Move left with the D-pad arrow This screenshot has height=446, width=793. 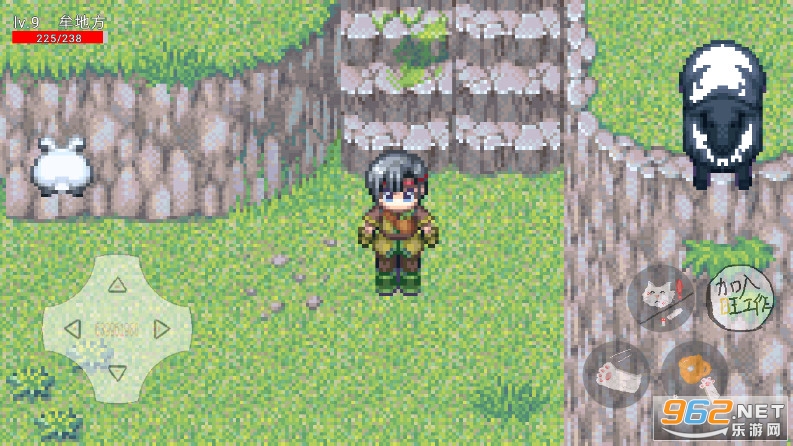pyautogui.click(x=73, y=329)
